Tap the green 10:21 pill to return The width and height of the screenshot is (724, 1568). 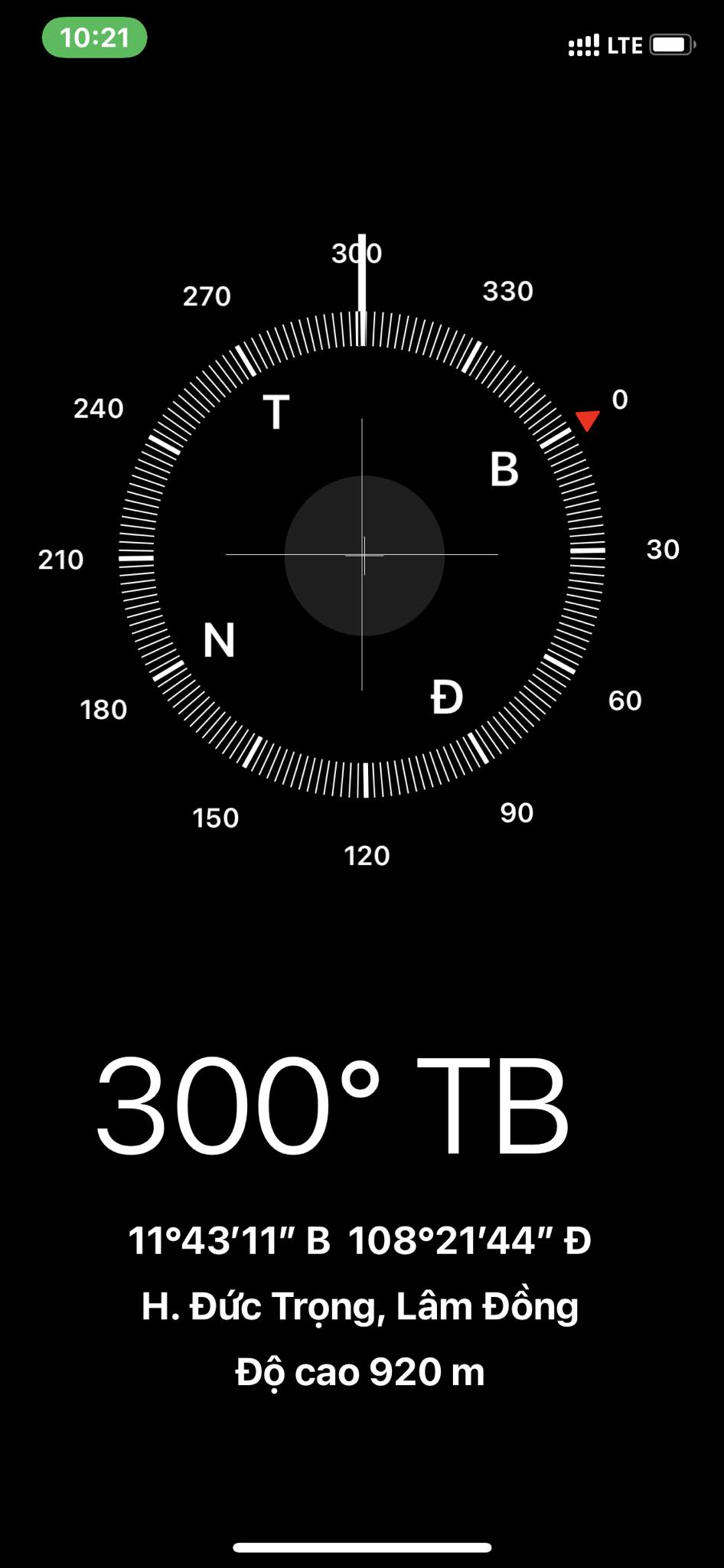tap(94, 38)
